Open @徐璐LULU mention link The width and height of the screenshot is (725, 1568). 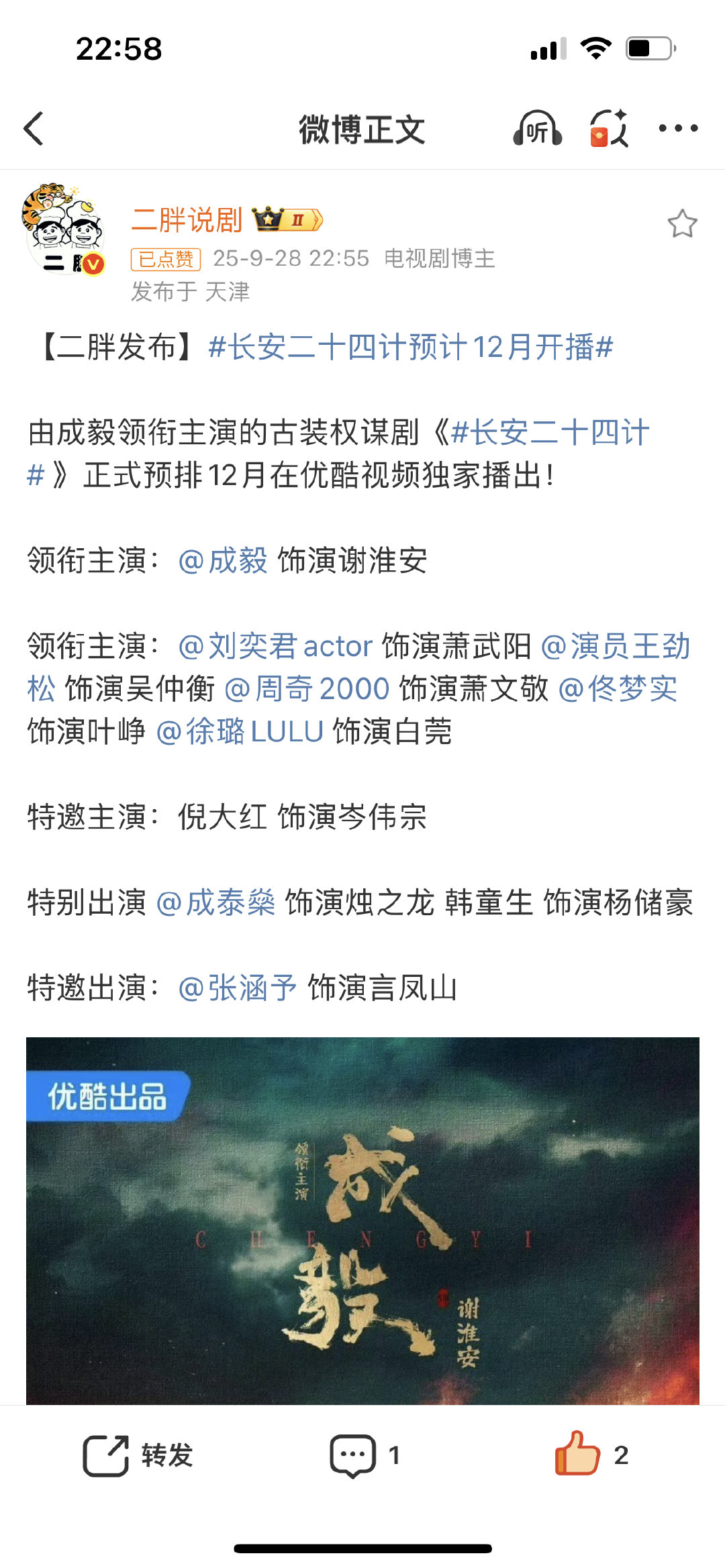(x=240, y=731)
